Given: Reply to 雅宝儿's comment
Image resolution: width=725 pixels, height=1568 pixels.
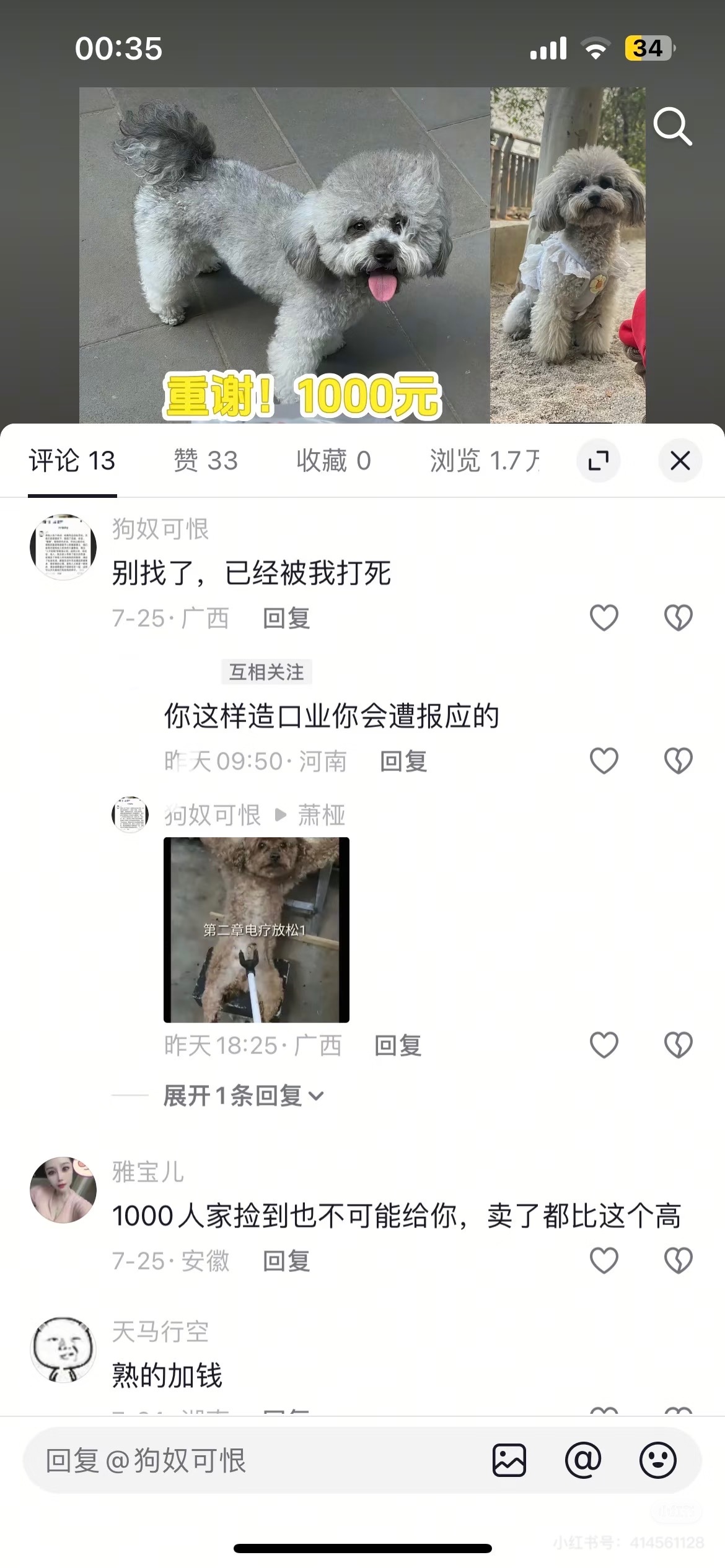Looking at the screenshot, I should [x=286, y=1261].
